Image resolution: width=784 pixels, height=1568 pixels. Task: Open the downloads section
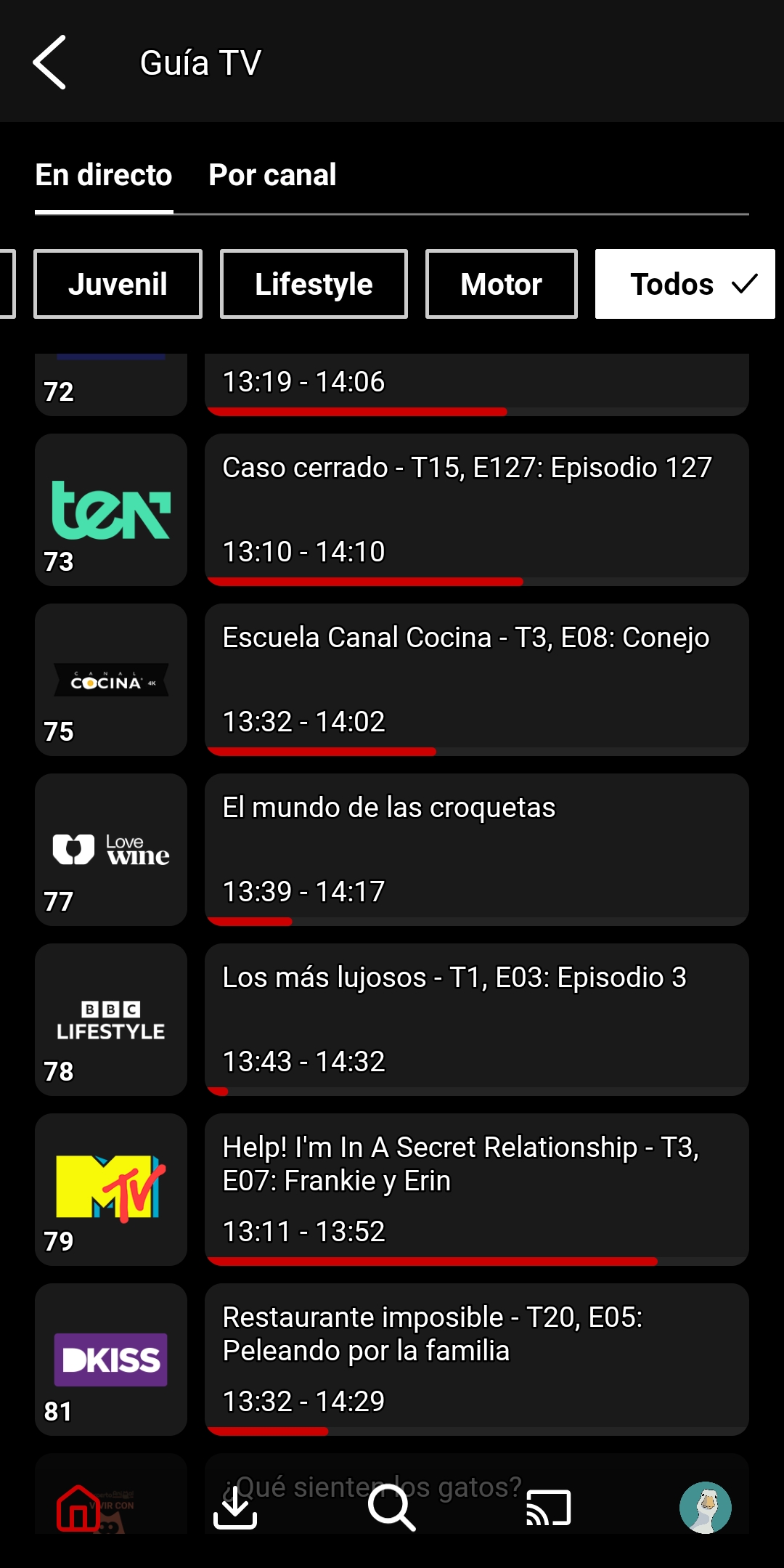[x=235, y=1508]
